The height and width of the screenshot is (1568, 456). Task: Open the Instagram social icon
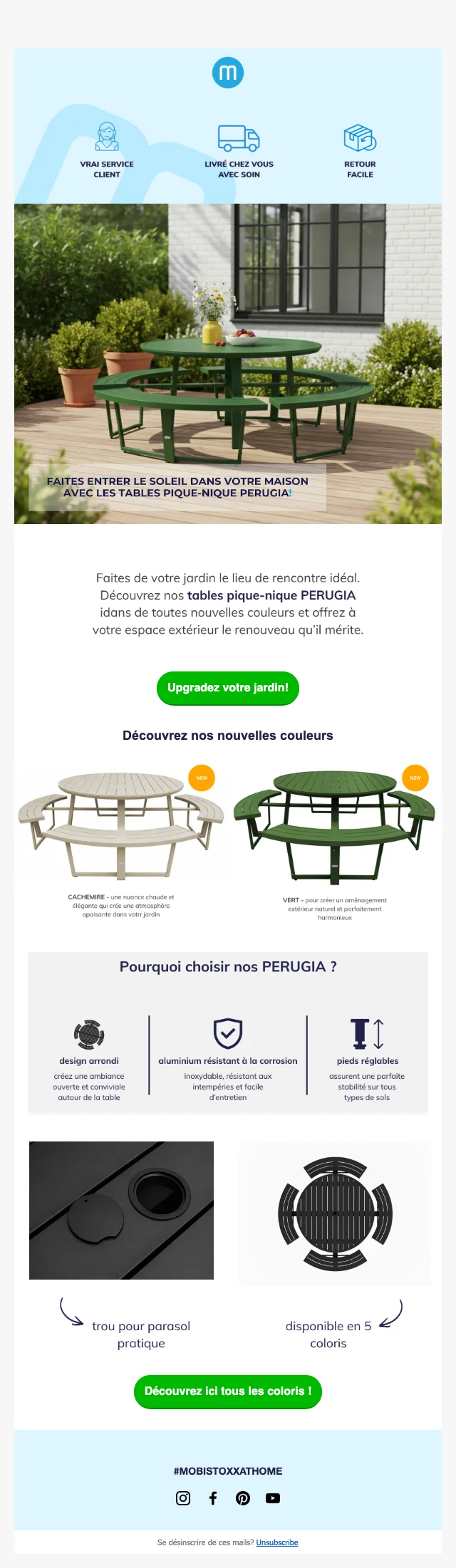183,1498
